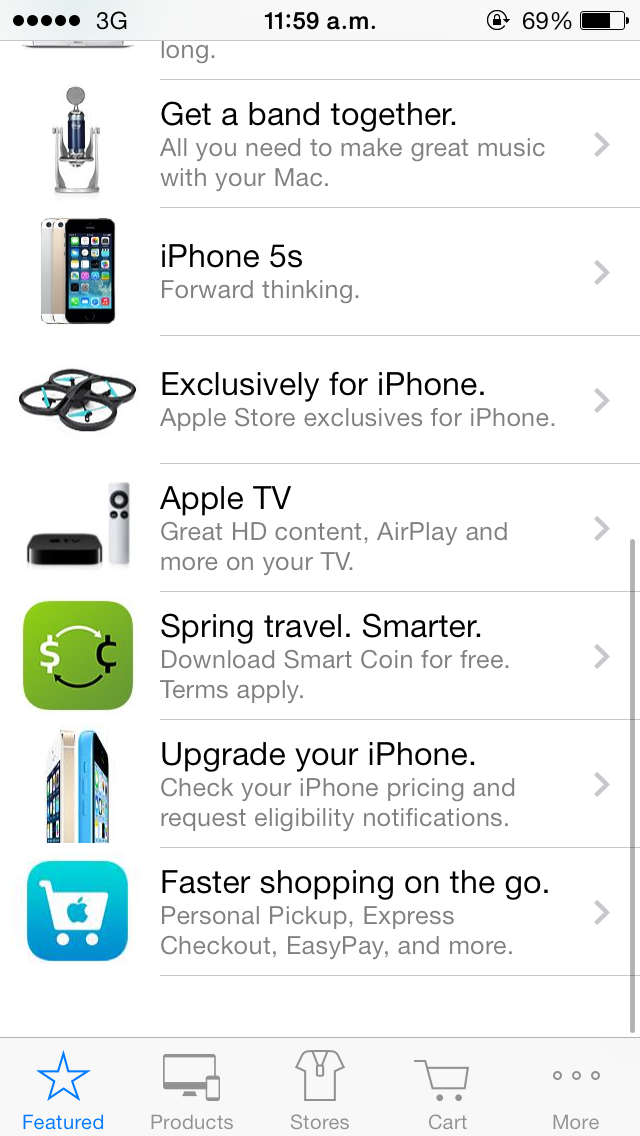Go to the Featured tab

pos(63,1090)
